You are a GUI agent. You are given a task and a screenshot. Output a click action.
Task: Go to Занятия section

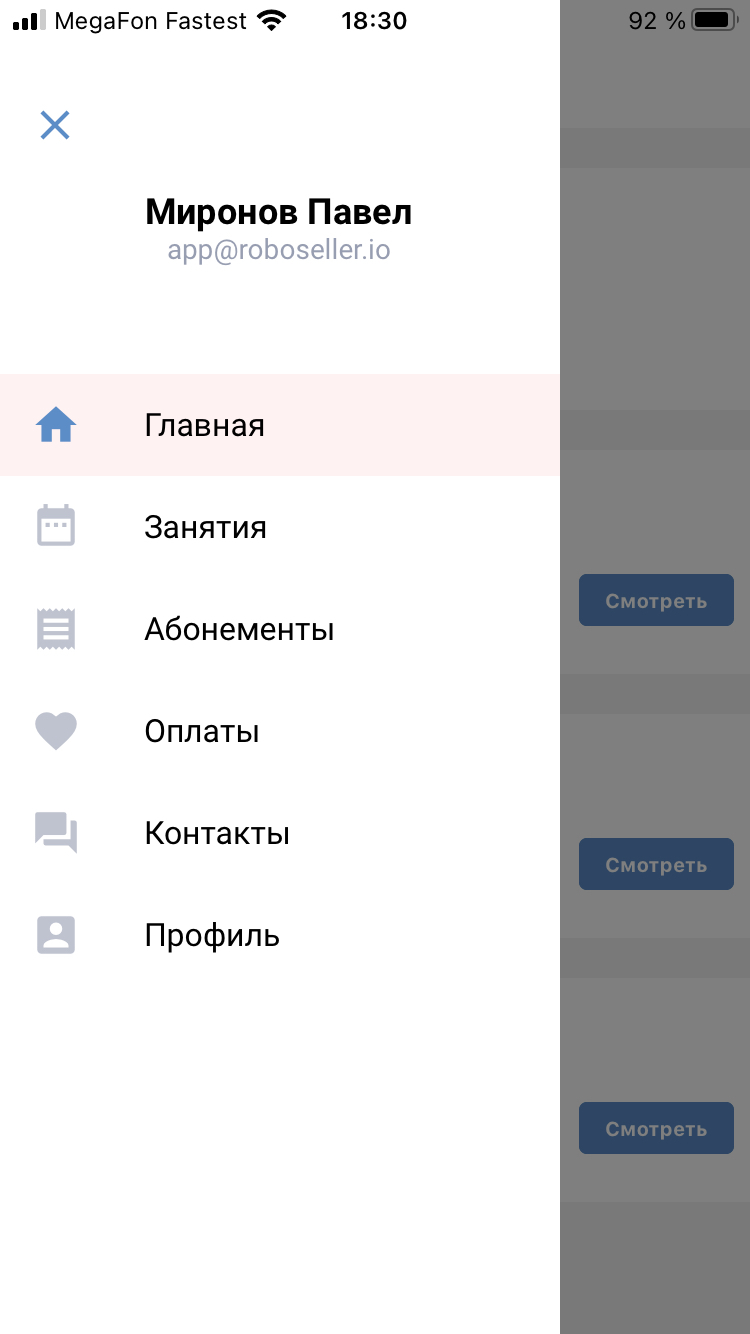pyautogui.click(x=205, y=527)
